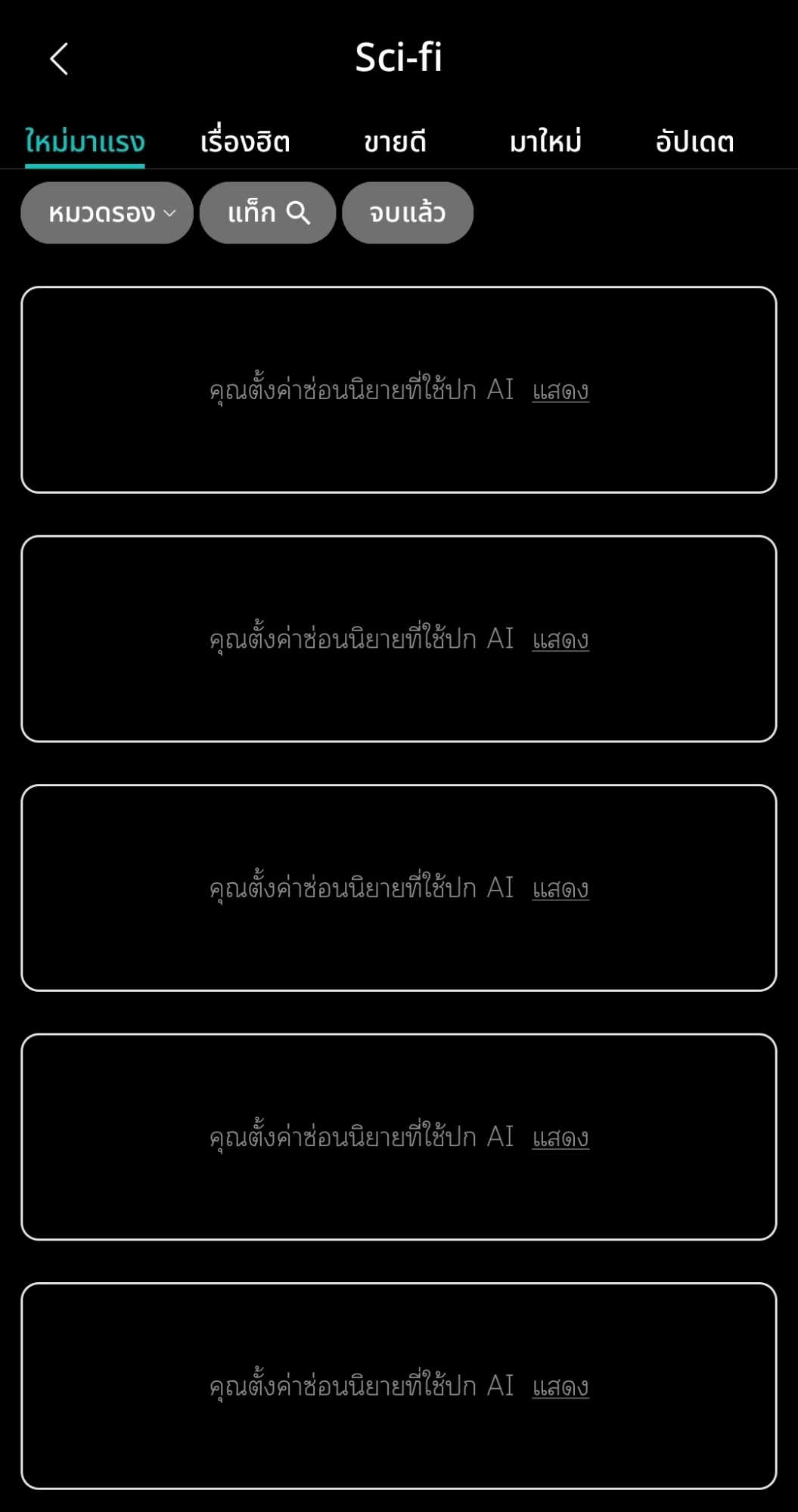Open the แท็ก search chip
The width and height of the screenshot is (798, 1512).
268,213
